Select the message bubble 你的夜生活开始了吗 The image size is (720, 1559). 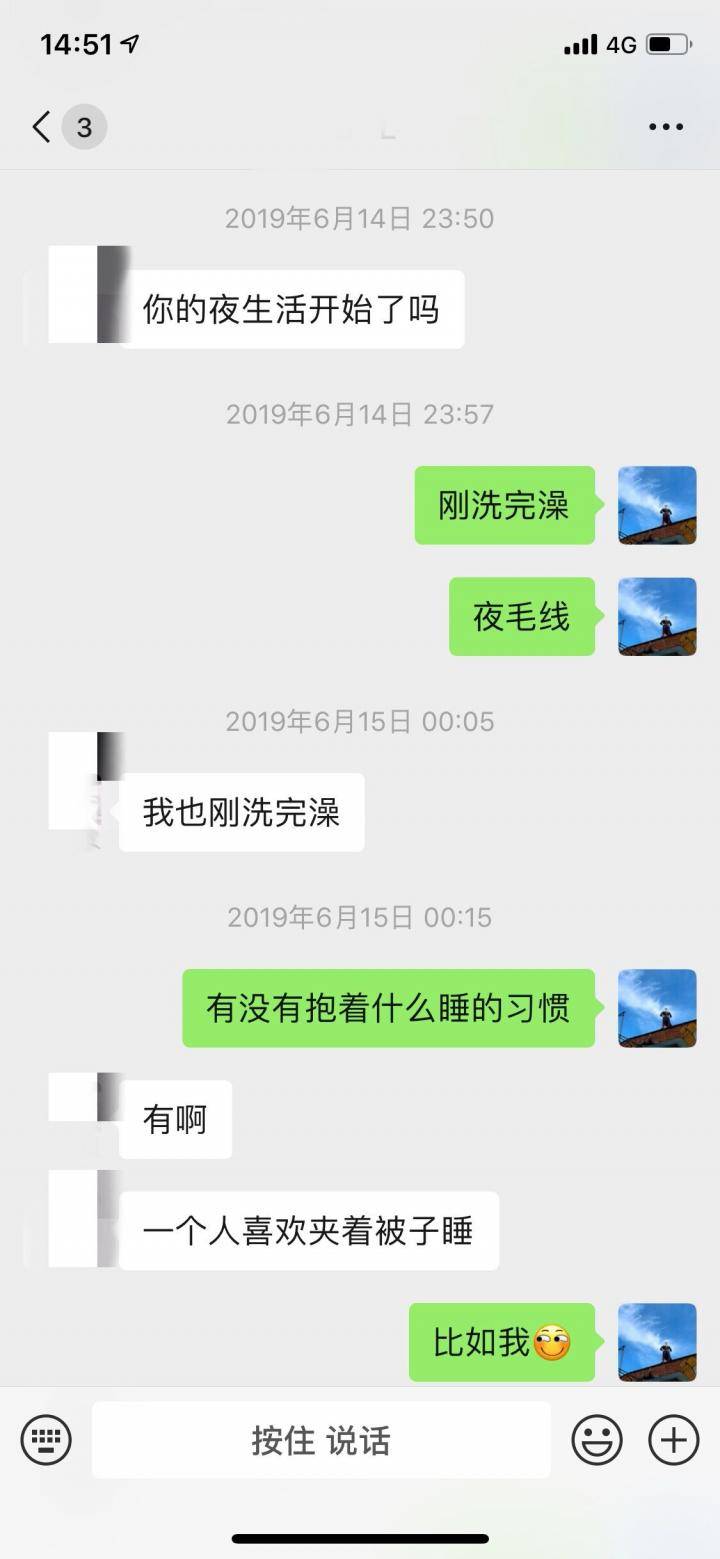(300, 309)
